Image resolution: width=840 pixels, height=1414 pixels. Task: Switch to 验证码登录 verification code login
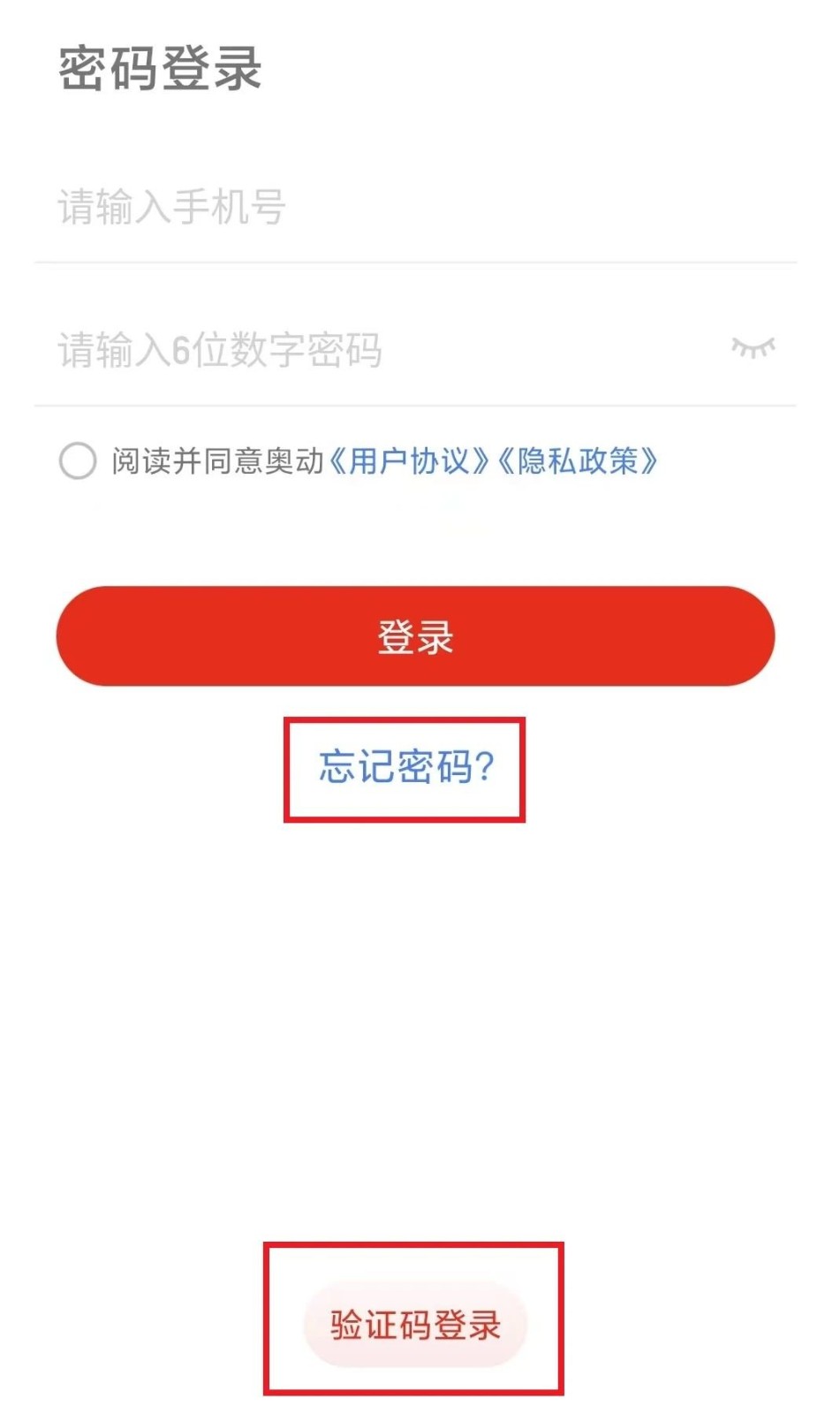tap(415, 1323)
